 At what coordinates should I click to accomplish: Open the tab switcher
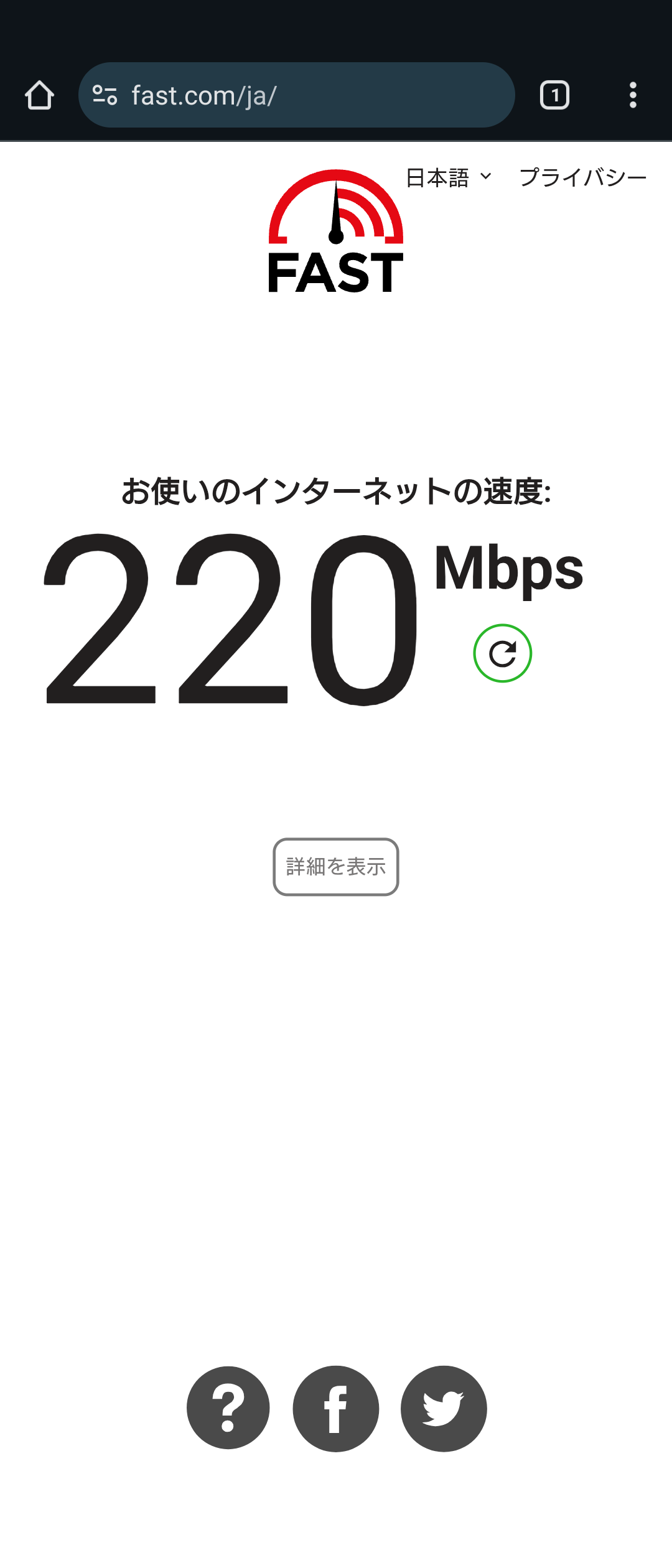coord(554,95)
